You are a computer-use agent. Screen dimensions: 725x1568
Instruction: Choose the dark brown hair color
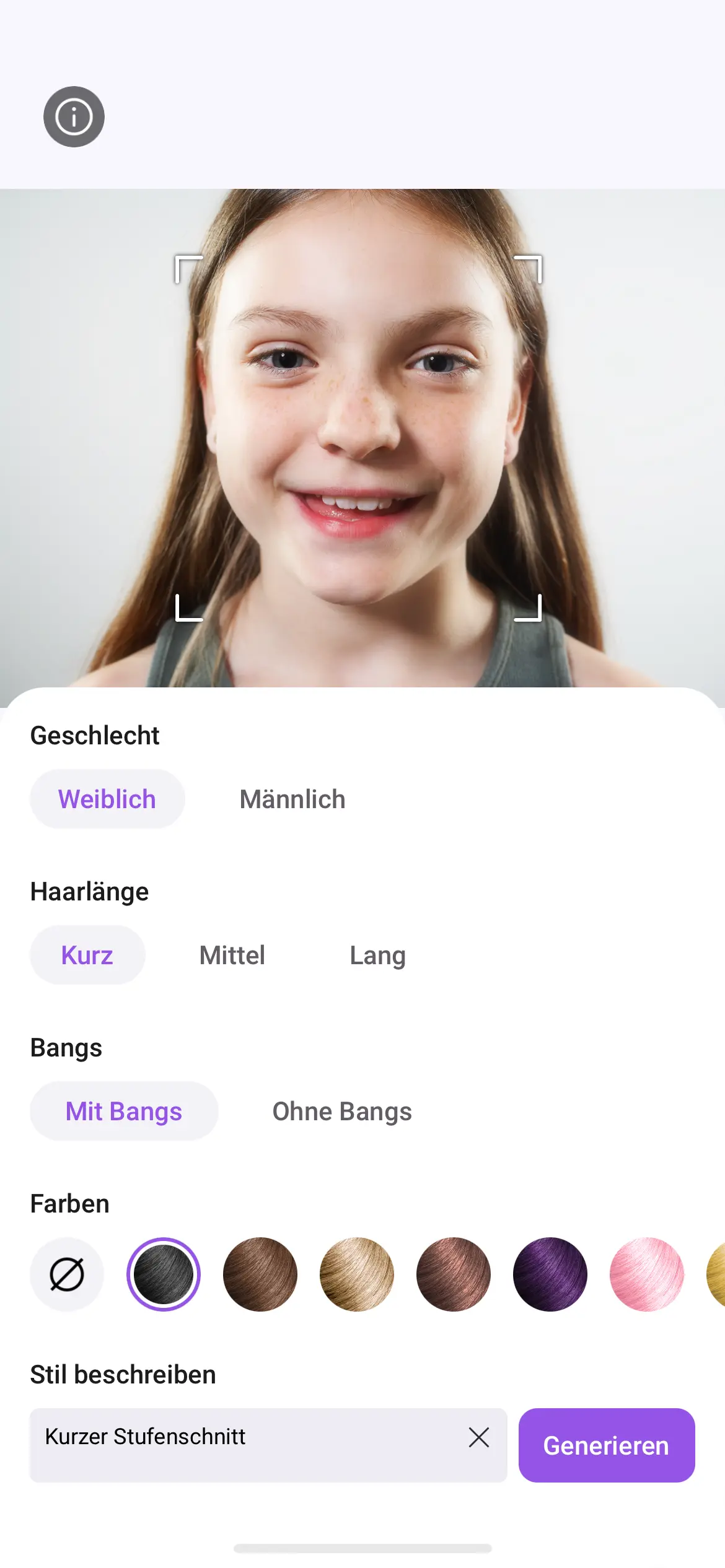260,1274
